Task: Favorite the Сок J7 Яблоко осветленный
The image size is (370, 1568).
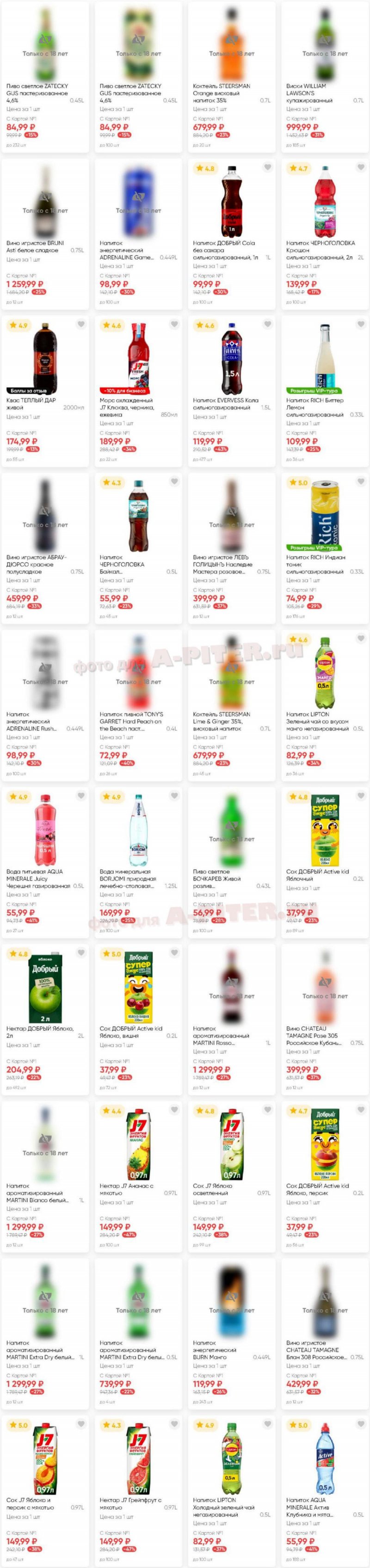Action: pos(268,1110)
